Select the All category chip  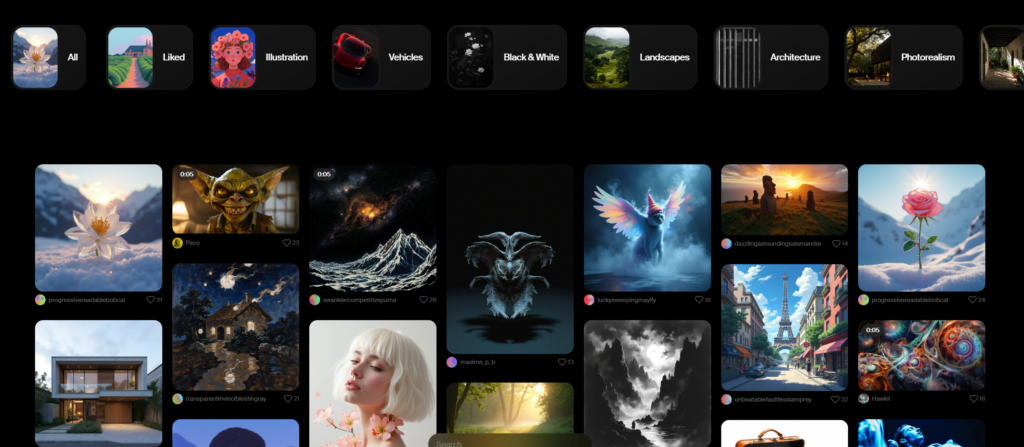pyautogui.click(x=48, y=57)
